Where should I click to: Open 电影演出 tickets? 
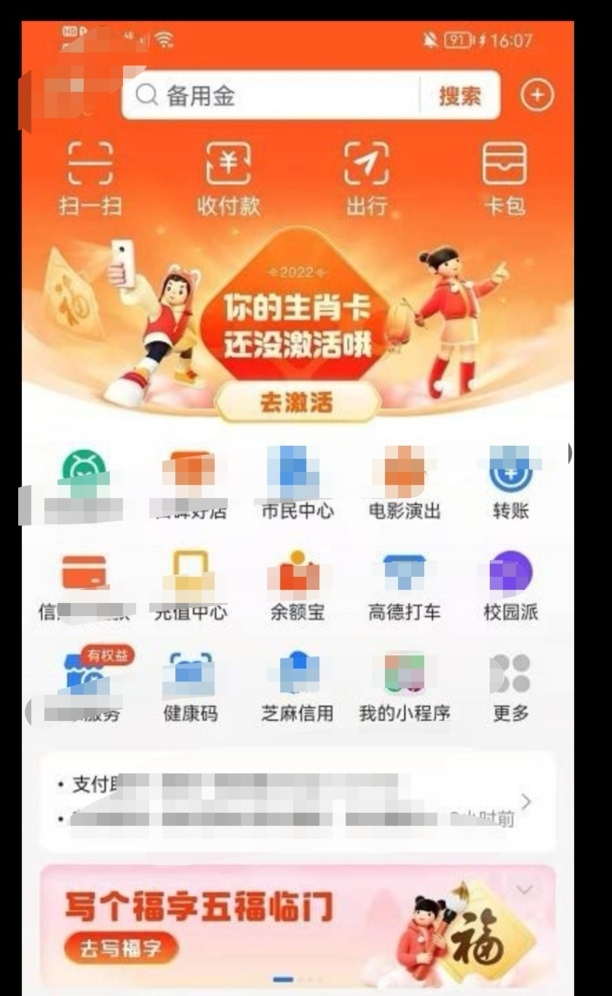click(405, 485)
